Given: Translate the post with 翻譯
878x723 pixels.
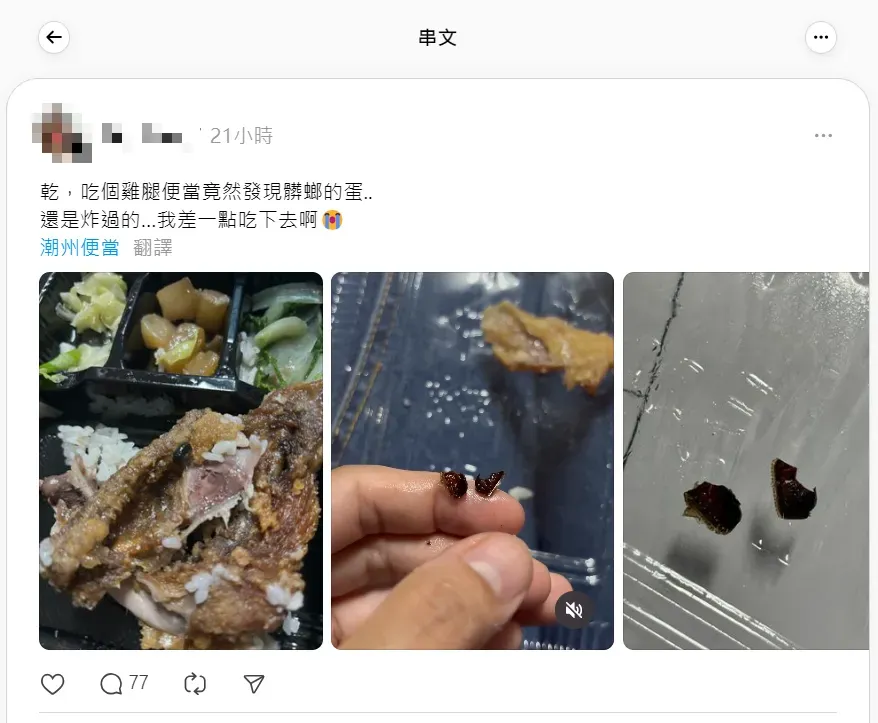Looking at the screenshot, I should pos(153,248).
